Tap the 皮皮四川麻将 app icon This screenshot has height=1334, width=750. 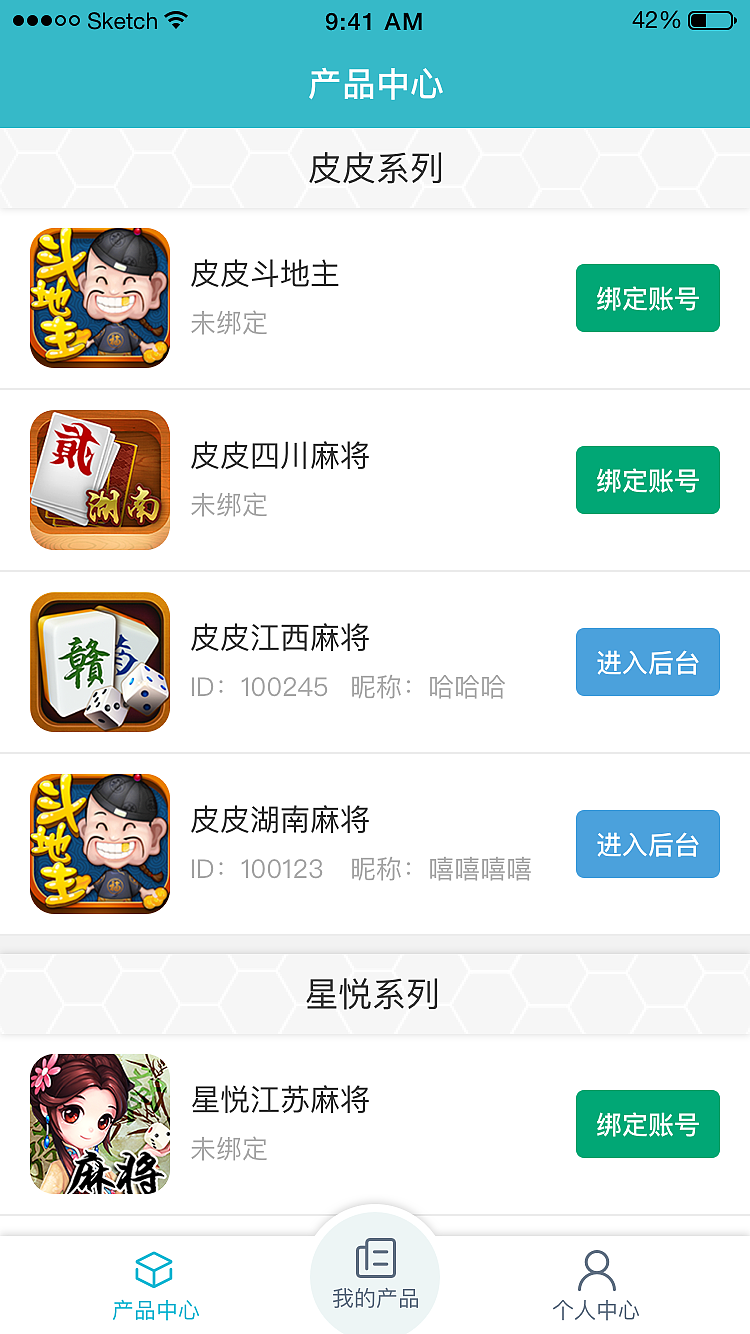coord(99,479)
